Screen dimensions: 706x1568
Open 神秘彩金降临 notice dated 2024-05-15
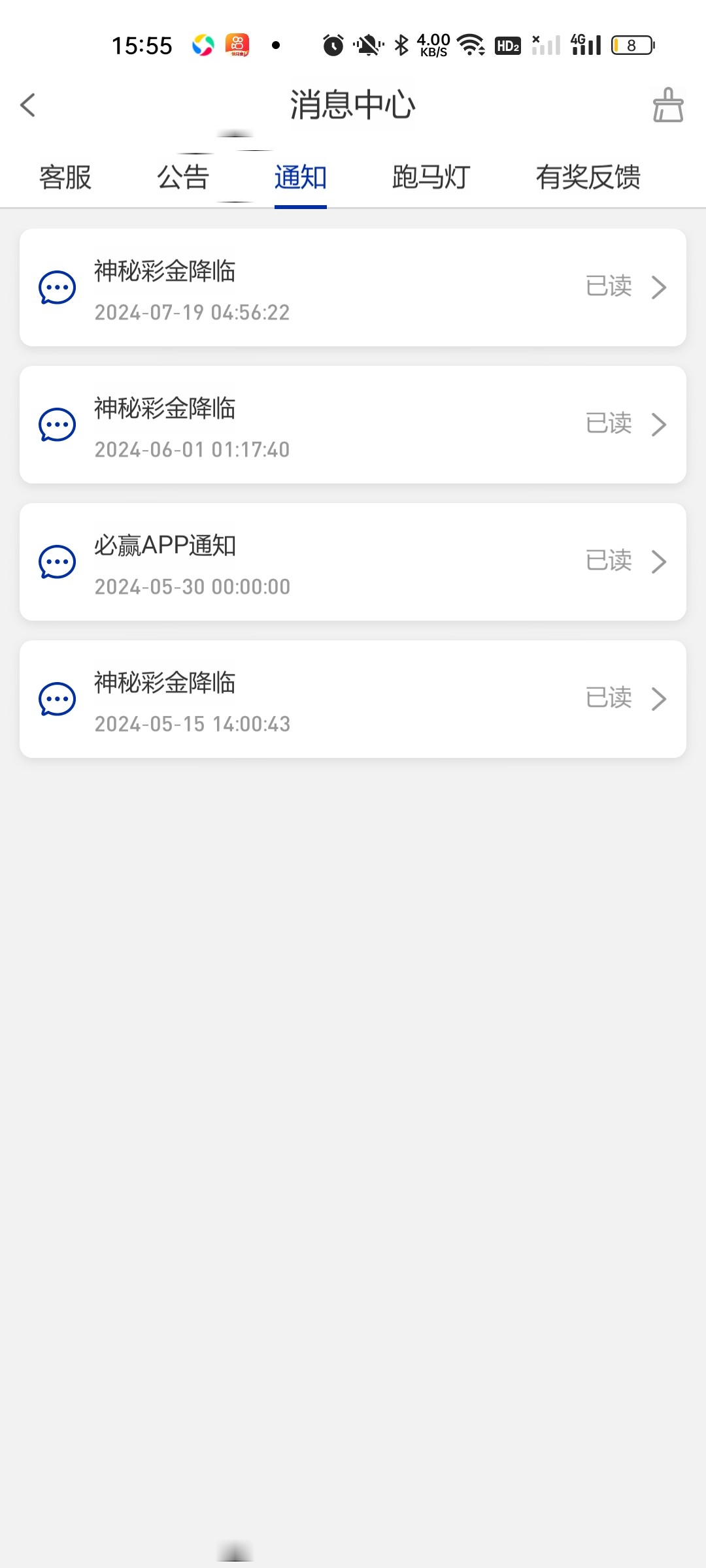tap(353, 699)
